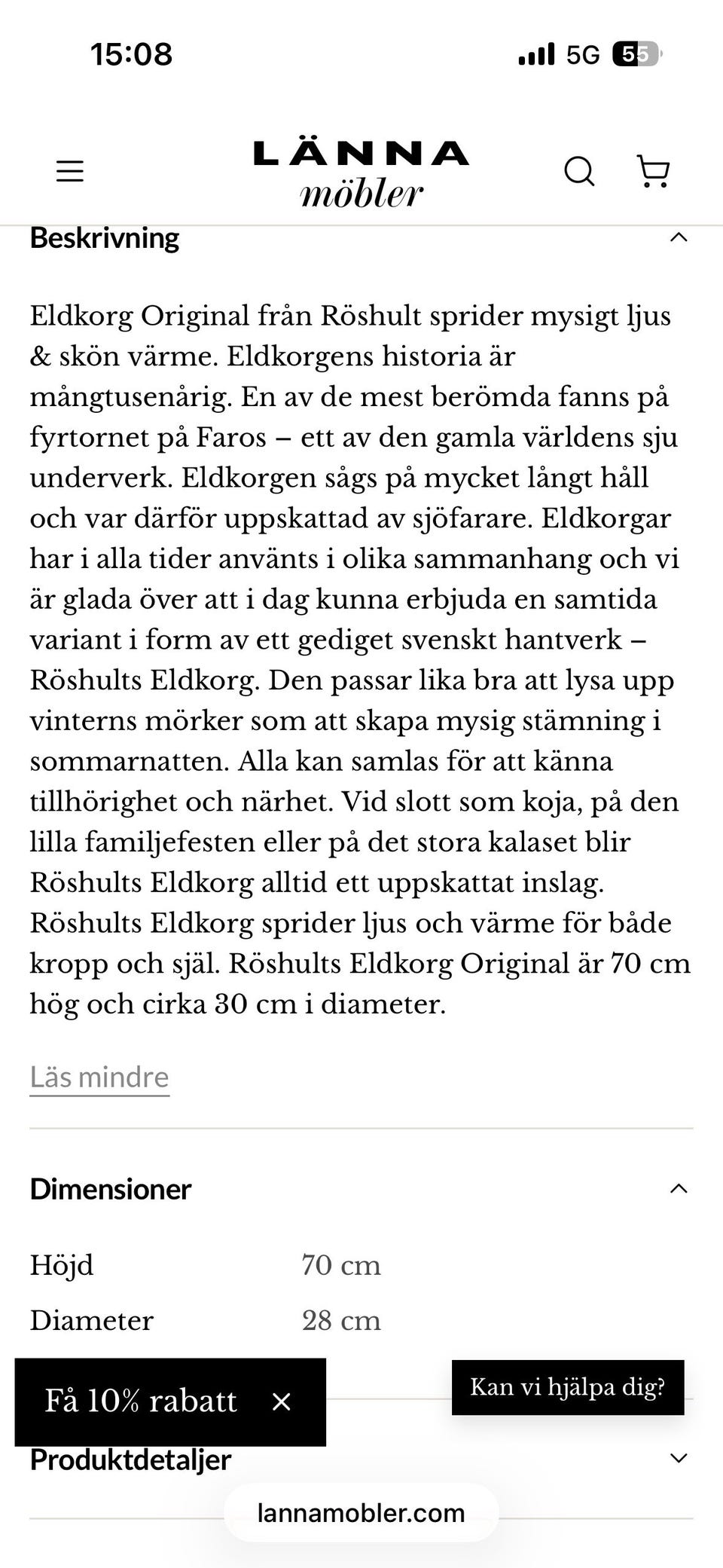This screenshot has width=723, height=1568.
Task: Open the Kan vi hjälpa dig chat
Action: (x=568, y=1387)
